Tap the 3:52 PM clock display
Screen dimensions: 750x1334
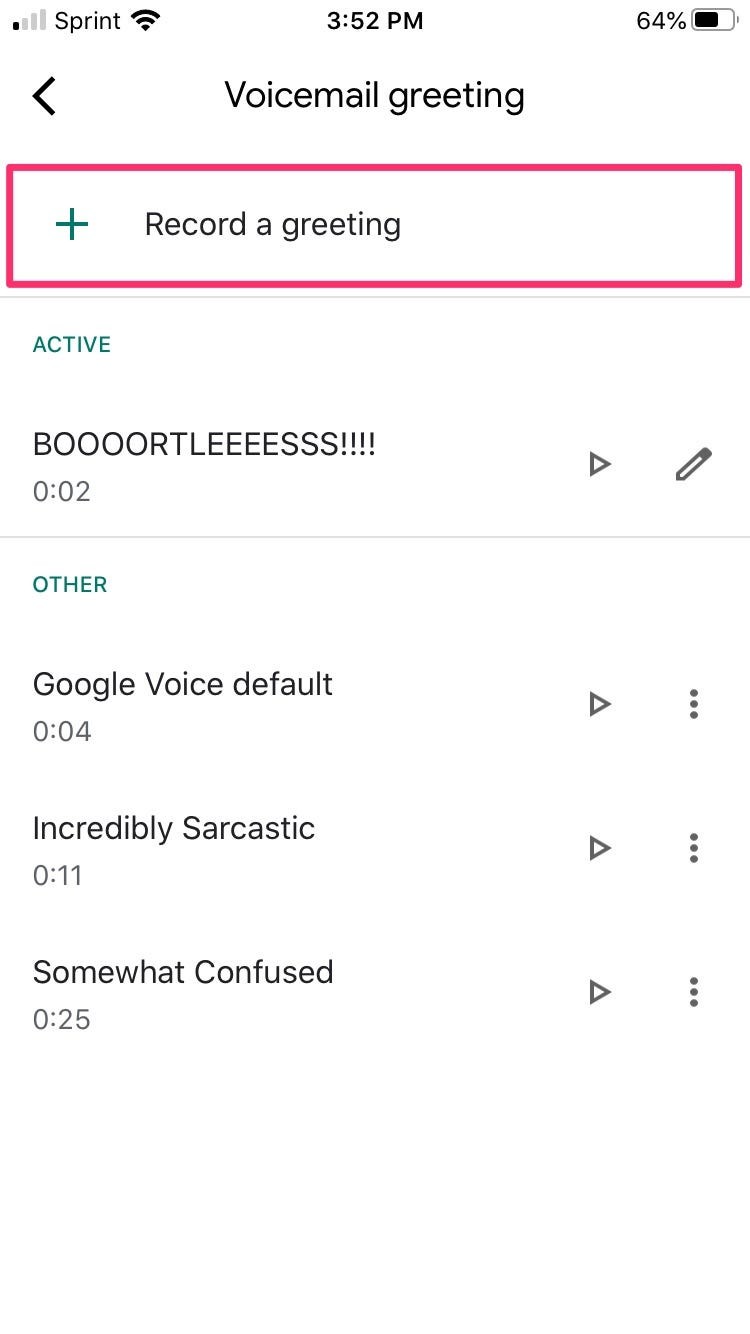pos(375,20)
